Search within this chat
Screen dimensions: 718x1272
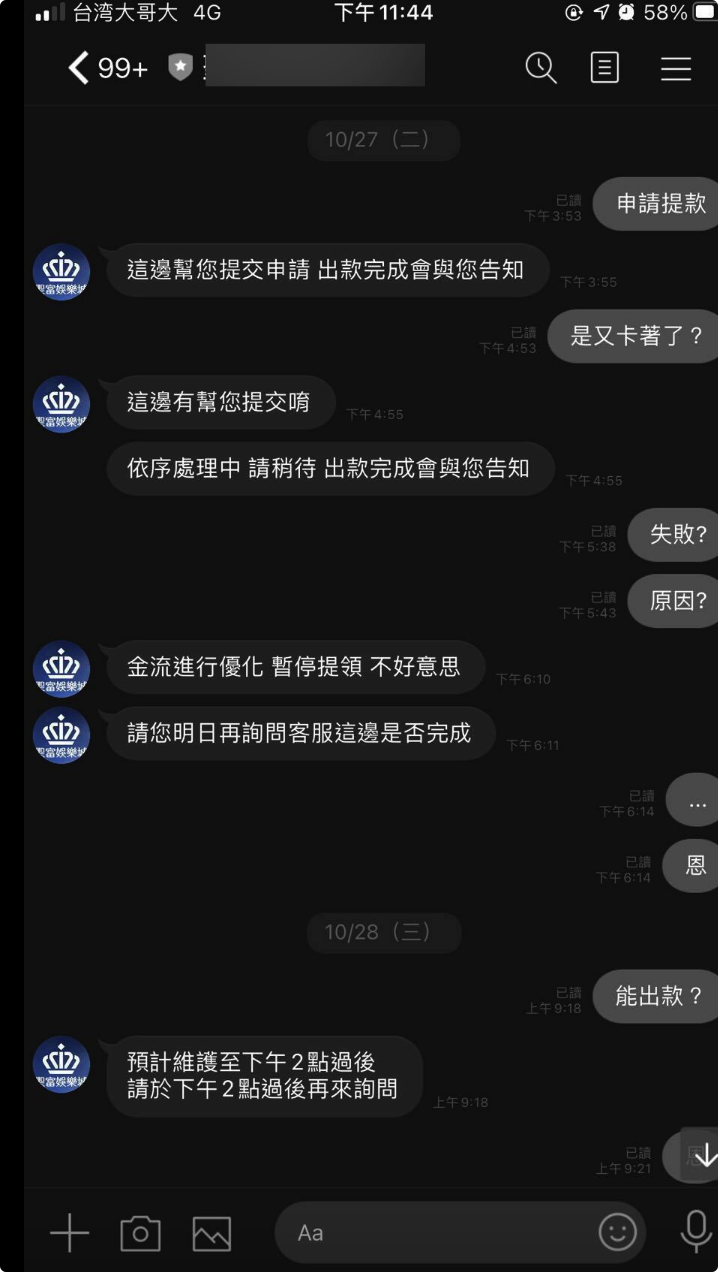click(x=541, y=68)
